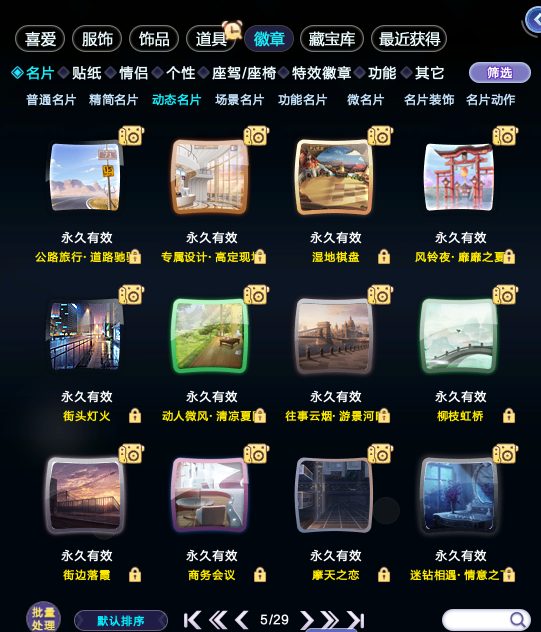Select the 街头灯火 card
The height and width of the screenshot is (632, 541).
coord(86,335)
